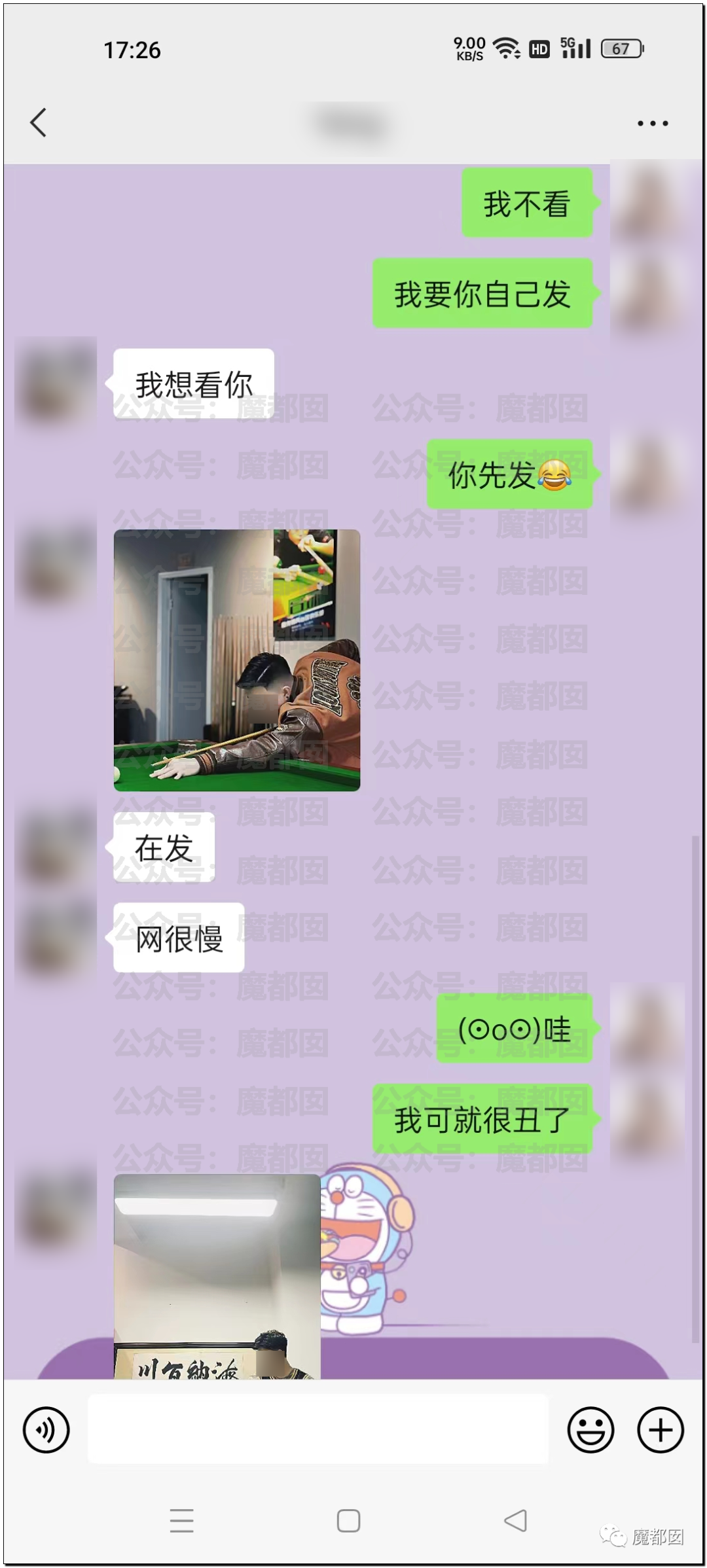Switch to voice message input

46,1430
